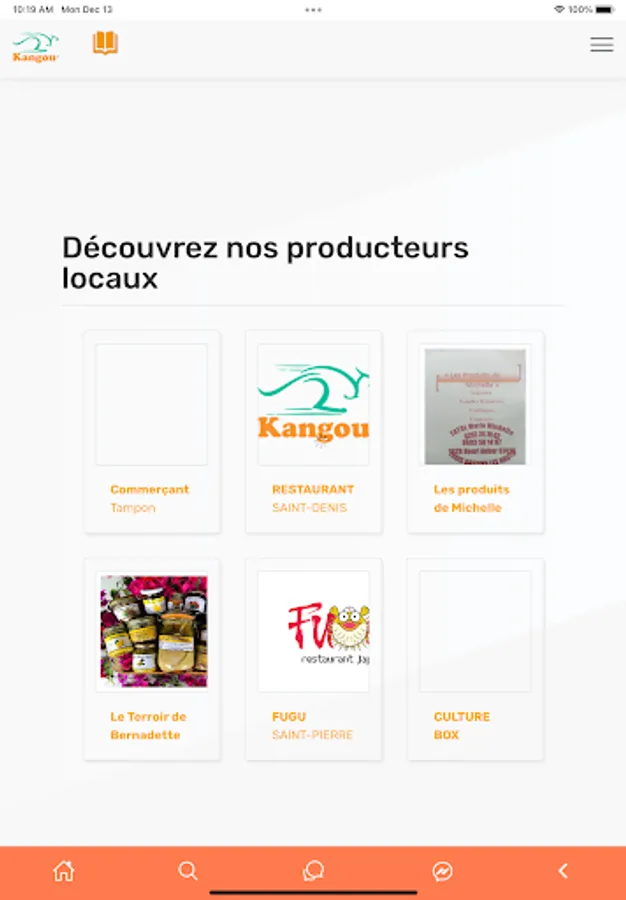Open the chat bubble tab
The width and height of the screenshot is (626, 900).
click(x=313, y=871)
